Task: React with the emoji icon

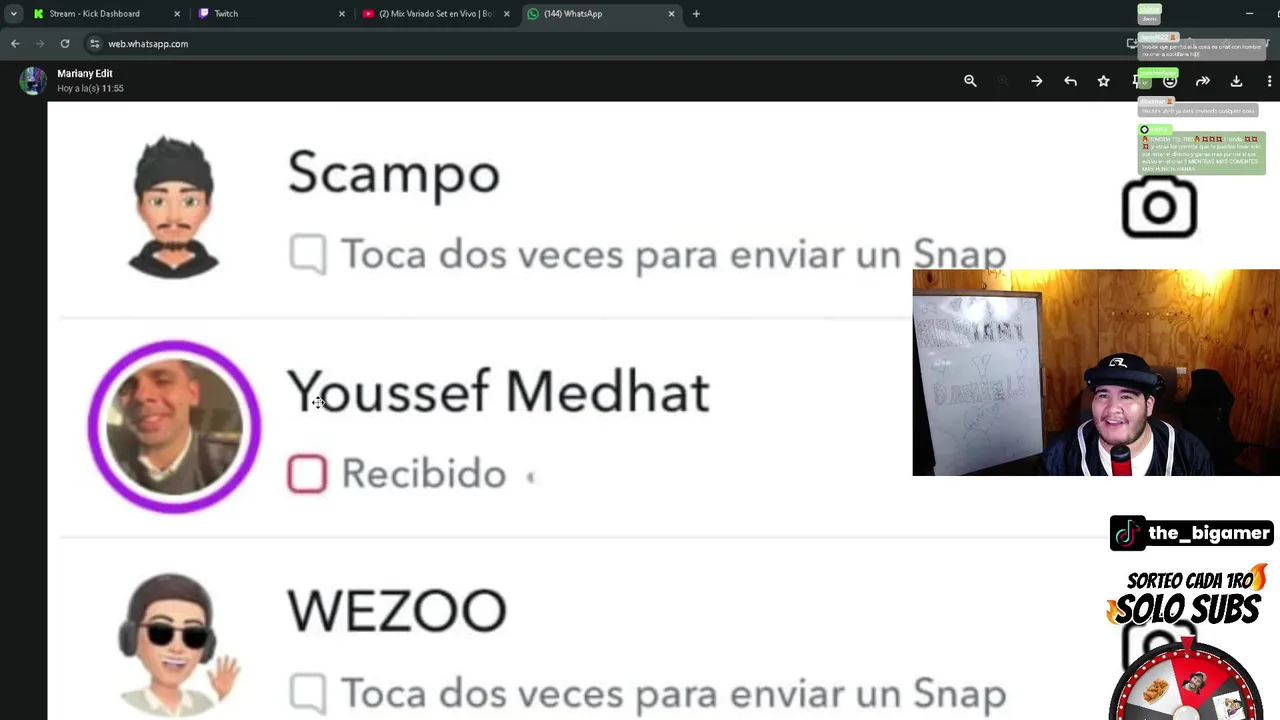Action: (x=1169, y=81)
